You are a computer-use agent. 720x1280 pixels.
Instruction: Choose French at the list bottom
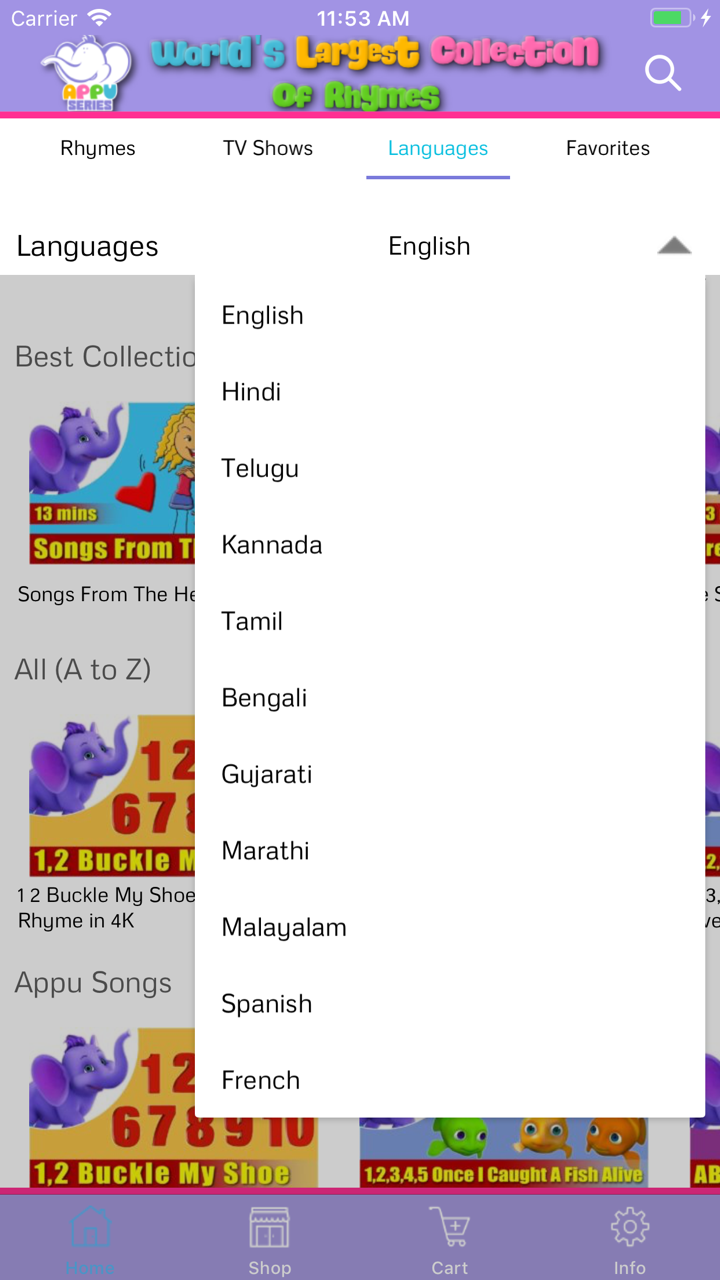(260, 1080)
